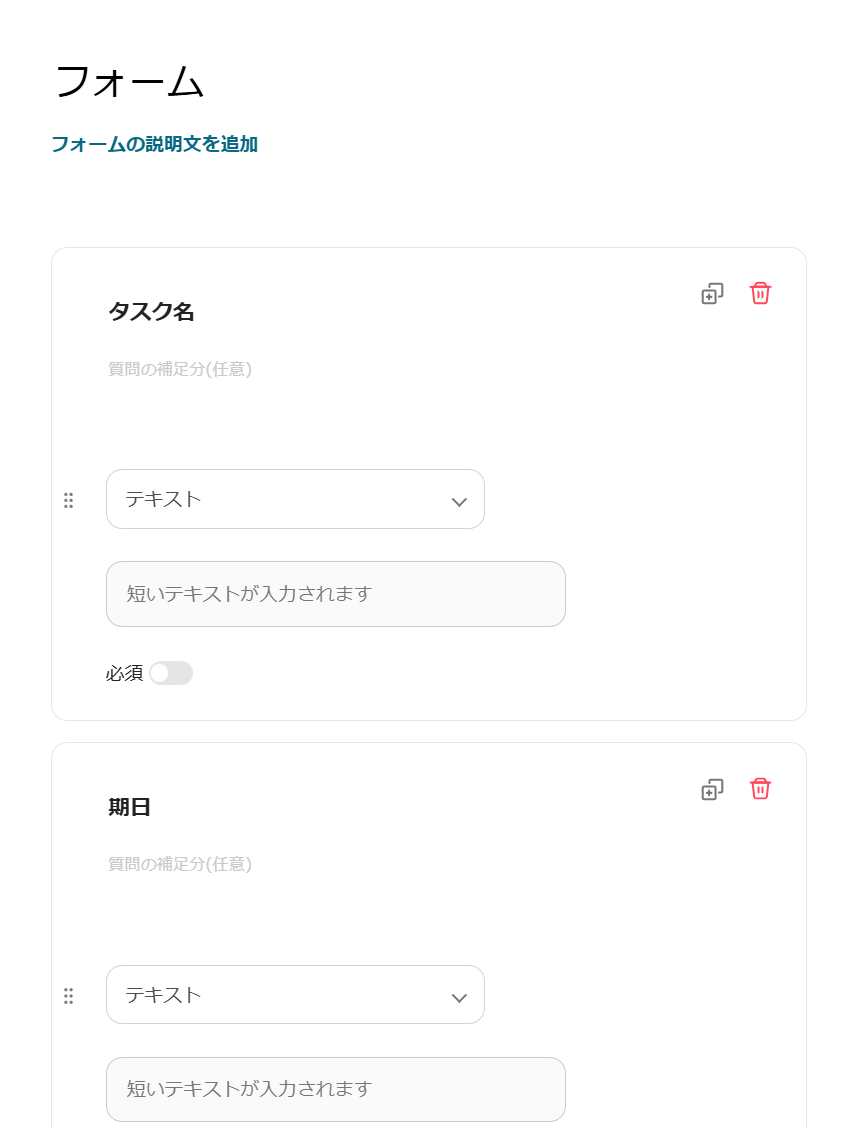This screenshot has height=1129, width=855.
Task: Tap the フォームの説明文を追加 link
Action: pyautogui.click(x=155, y=144)
